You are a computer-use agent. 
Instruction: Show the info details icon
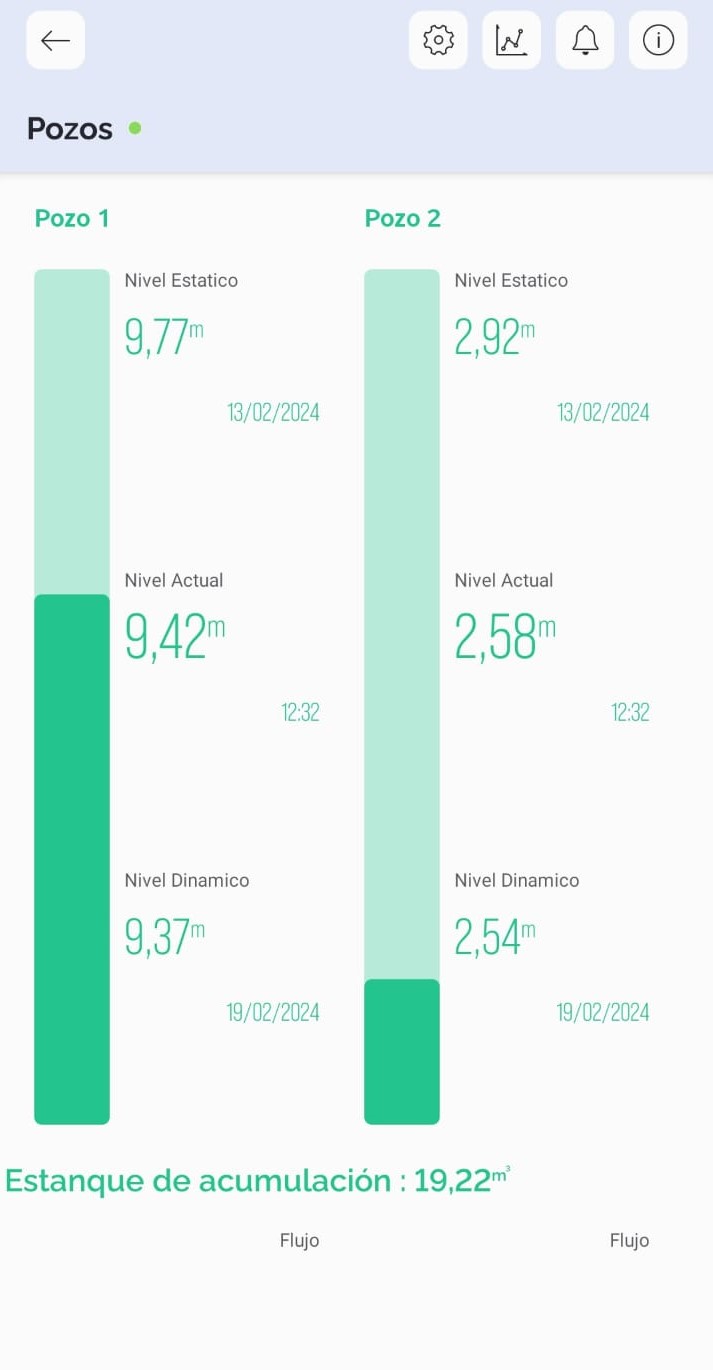click(658, 40)
